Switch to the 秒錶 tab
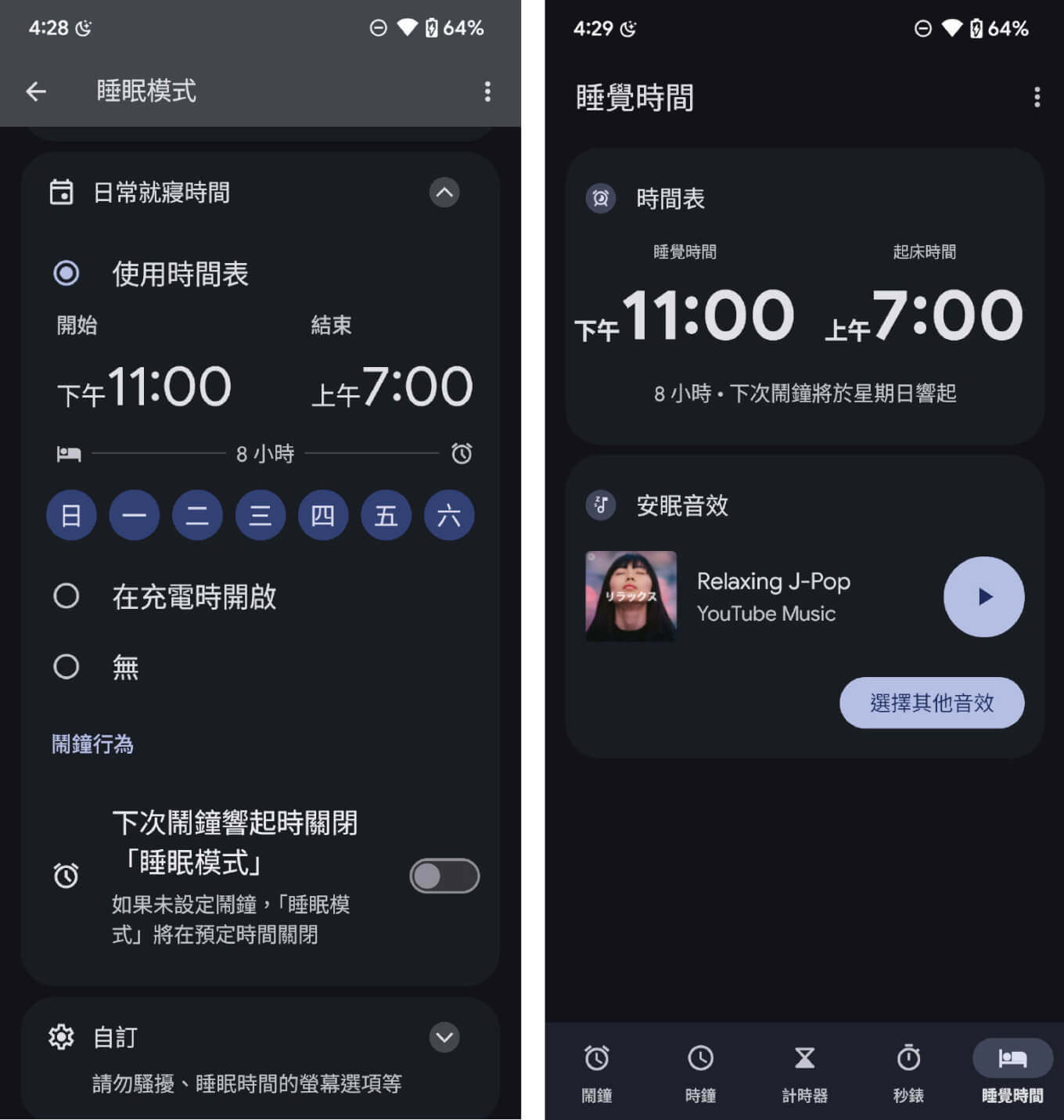The height and width of the screenshot is (1120, 1064). point(908,1071)
